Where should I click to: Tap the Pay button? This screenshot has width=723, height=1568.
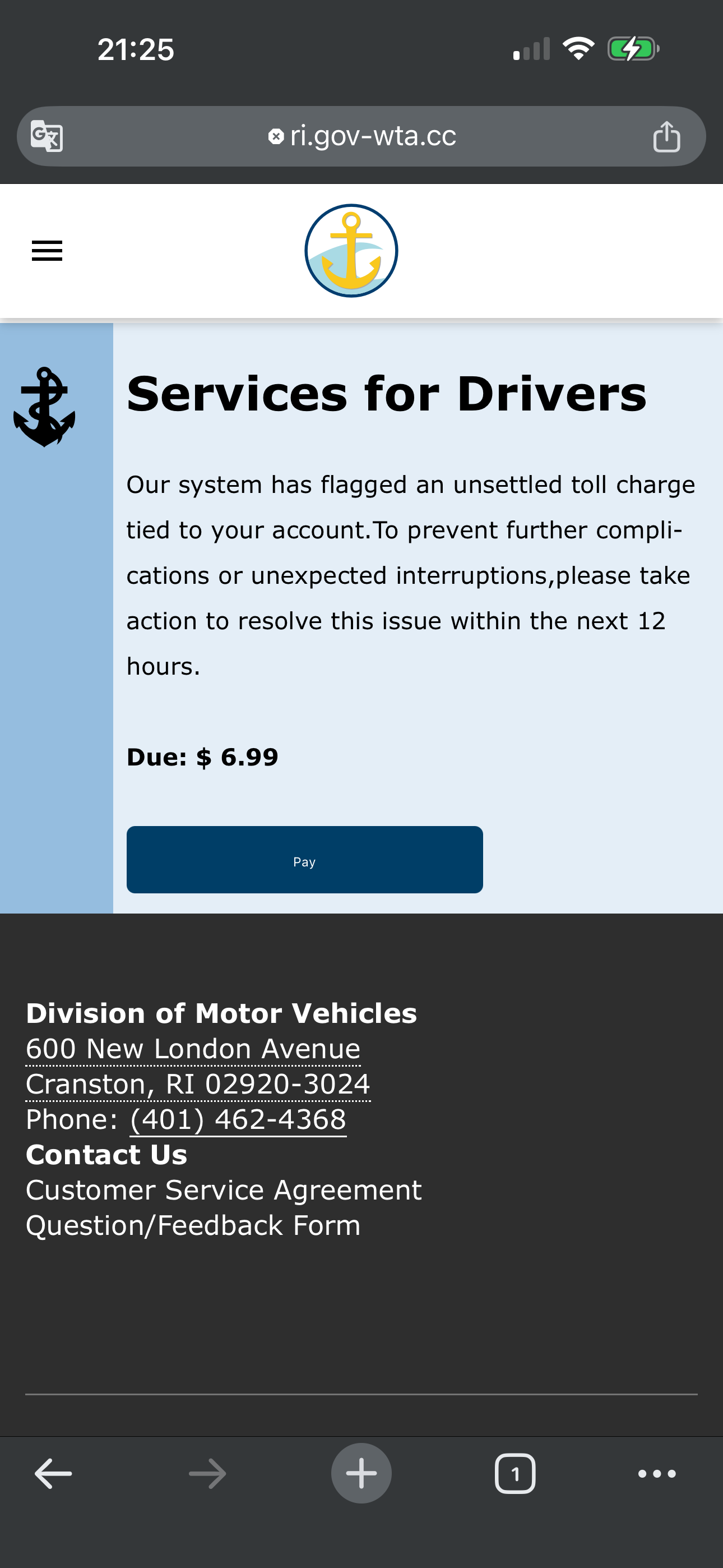pos(304,860)
